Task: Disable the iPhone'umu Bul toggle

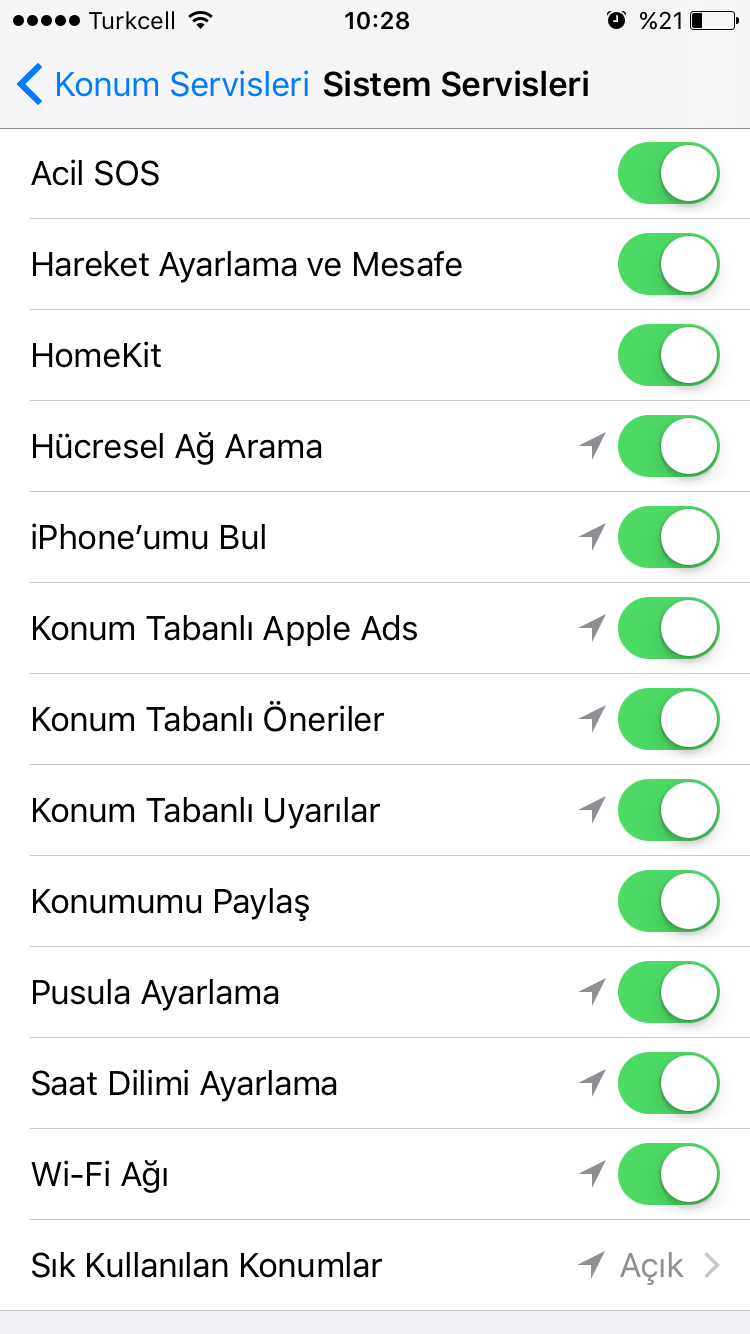Action: (669, 537)
